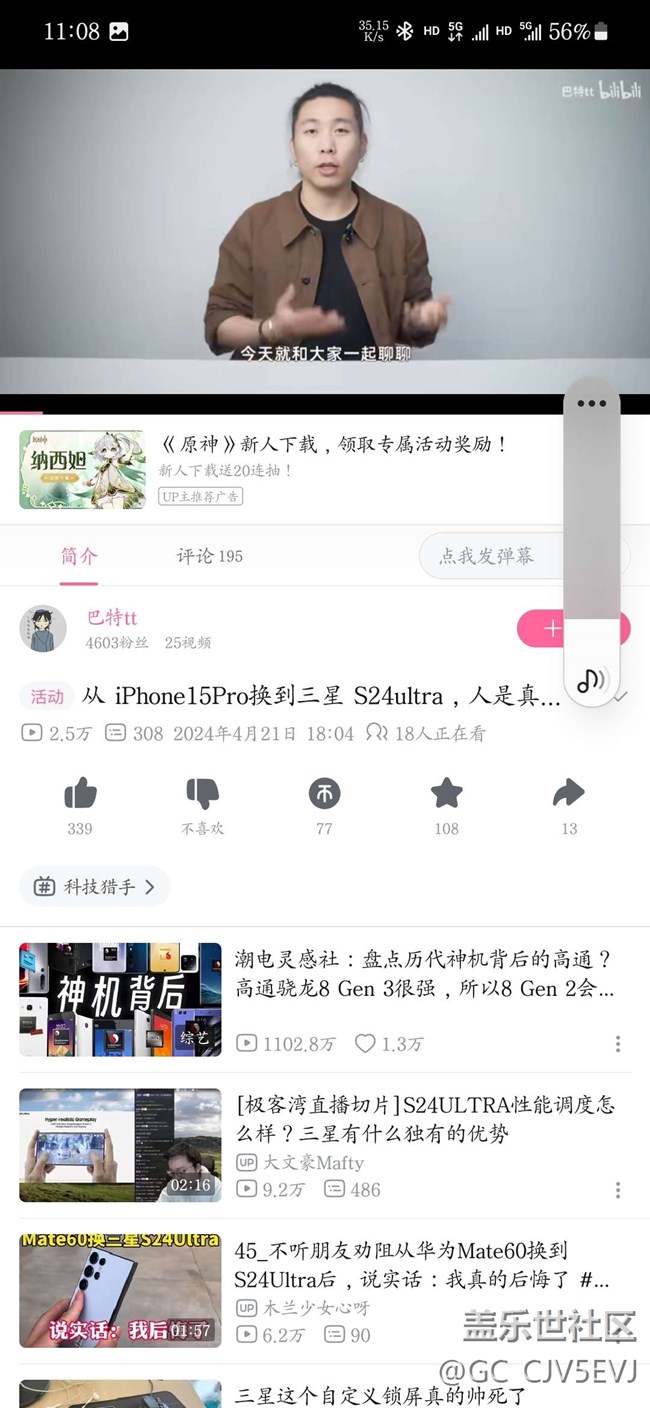Open the 科技猎手 topic chip
Screen dimensions: 650x1408
click(95, 886)
